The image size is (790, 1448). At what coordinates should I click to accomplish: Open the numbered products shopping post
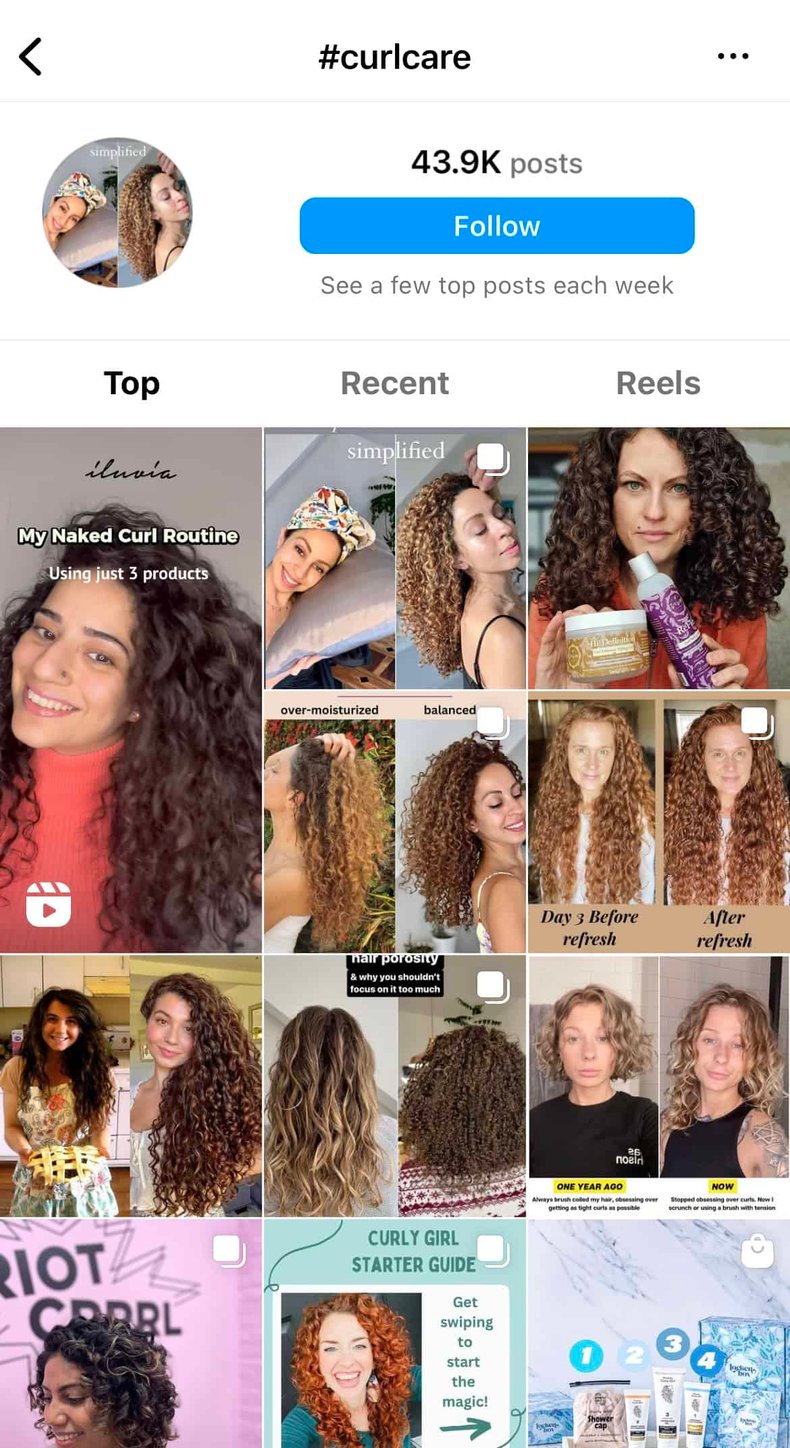[659, 1335]
